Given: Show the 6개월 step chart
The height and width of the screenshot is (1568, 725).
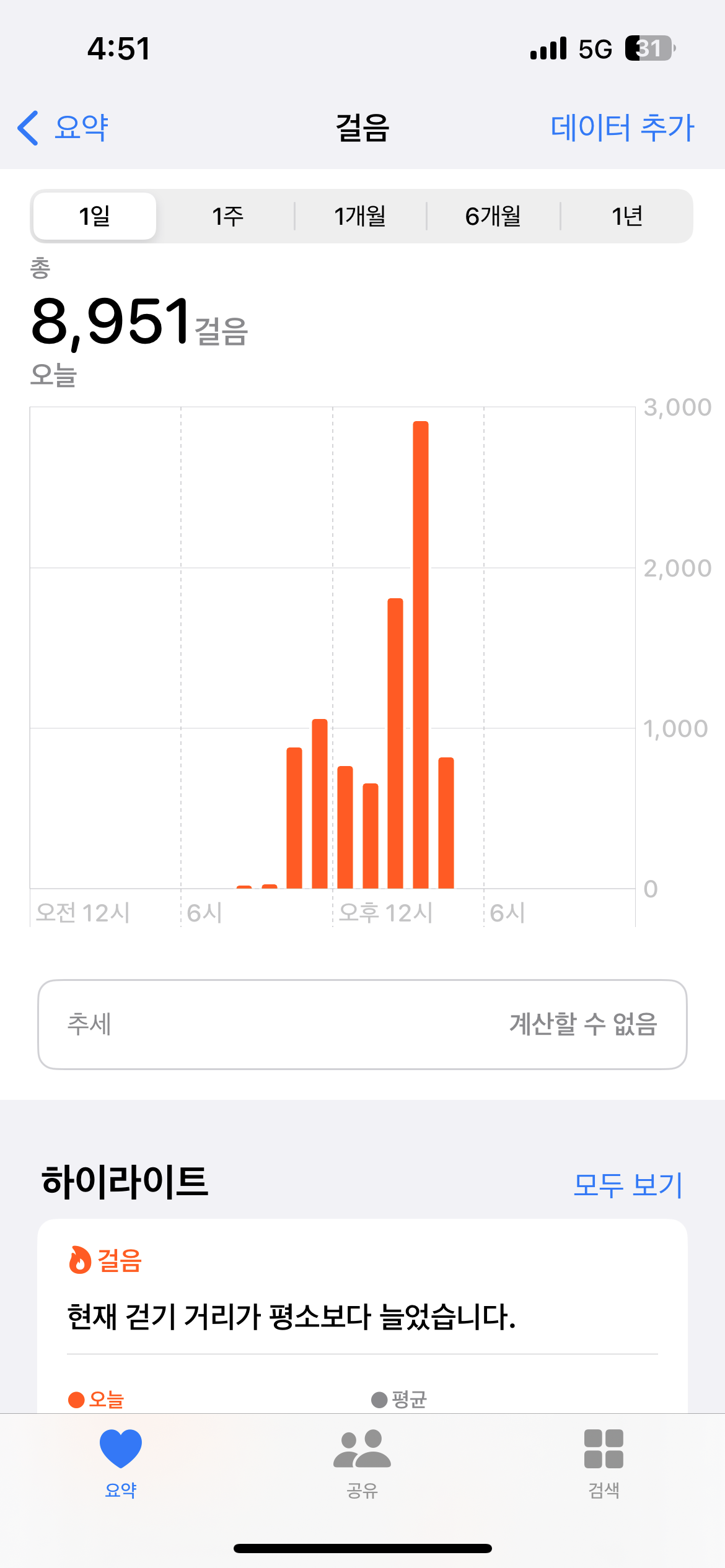Looking at the screenshot, I should tap(493, 216).
